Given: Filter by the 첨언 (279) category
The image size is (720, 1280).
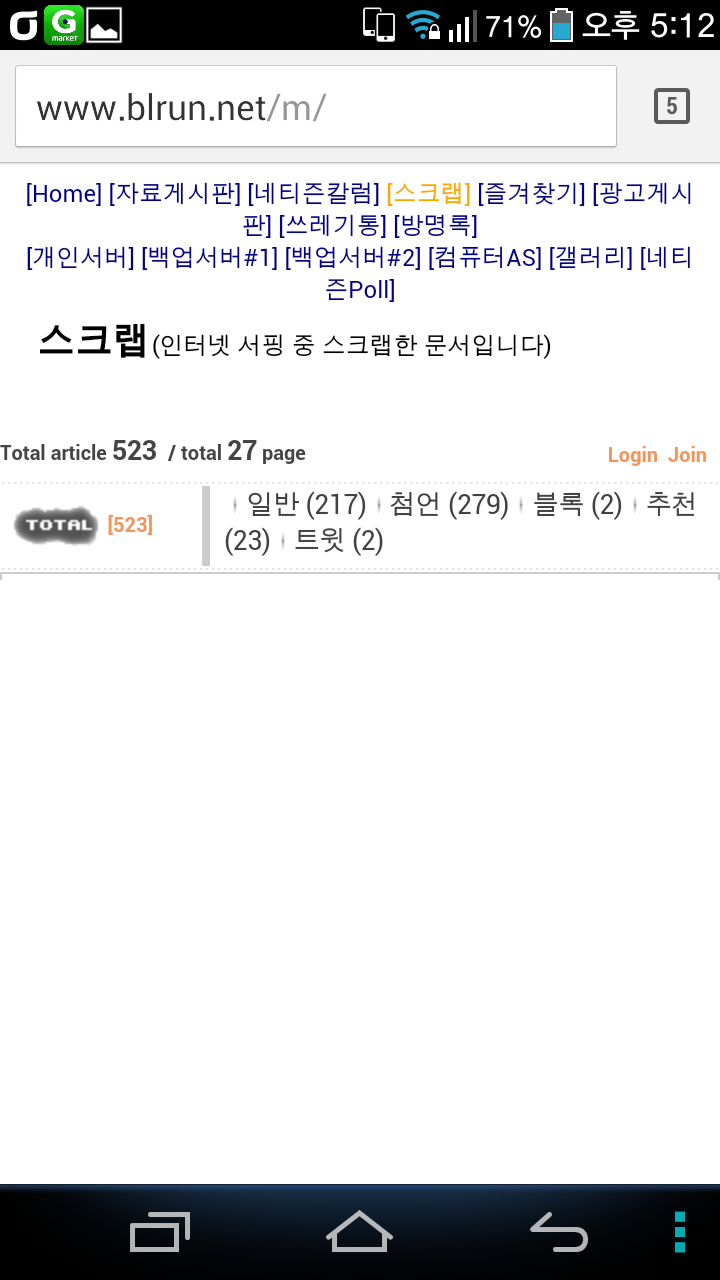Looking at the screenshot, I should tap(449, 504).
